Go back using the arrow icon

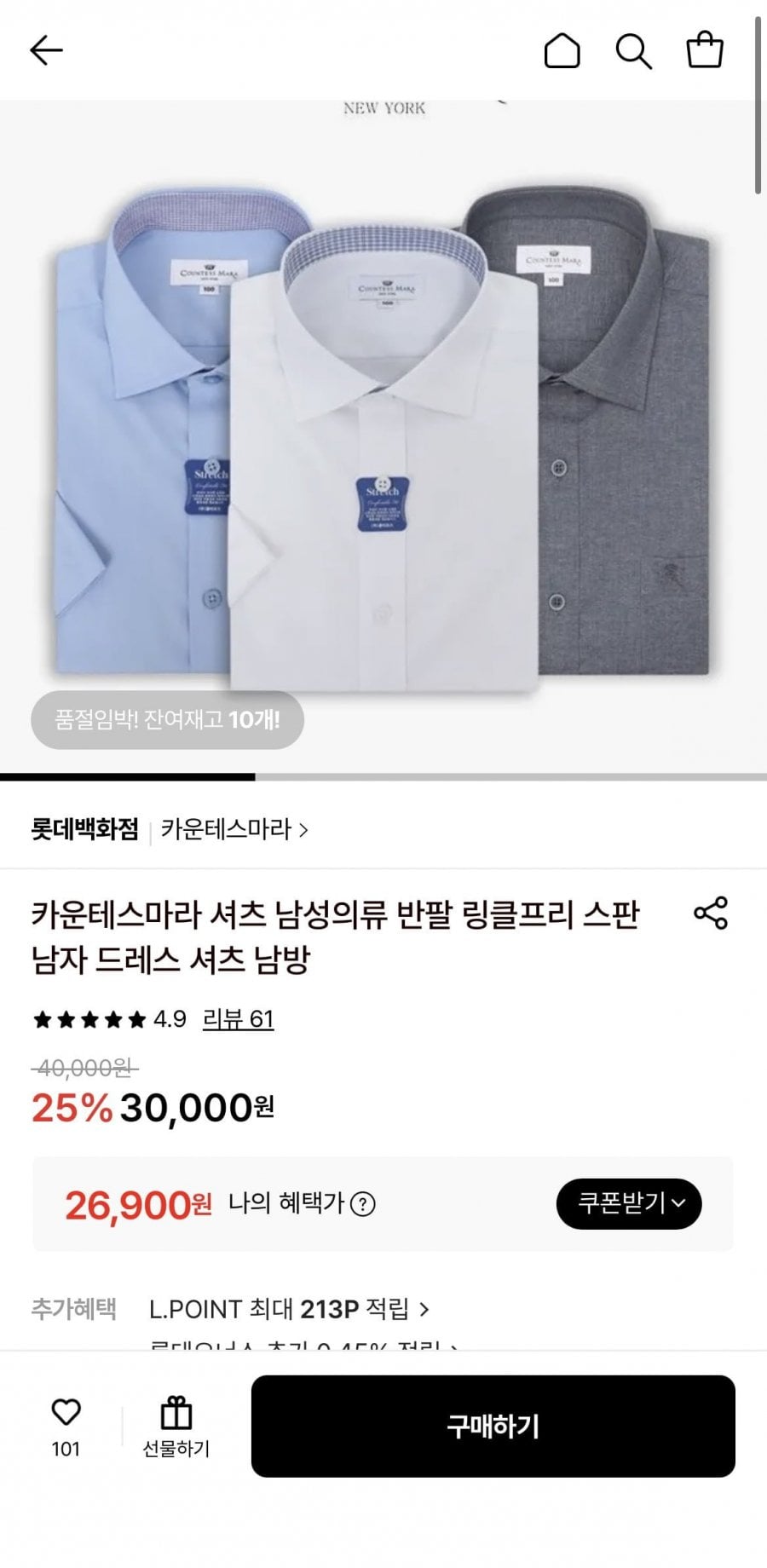click(46, 51)
